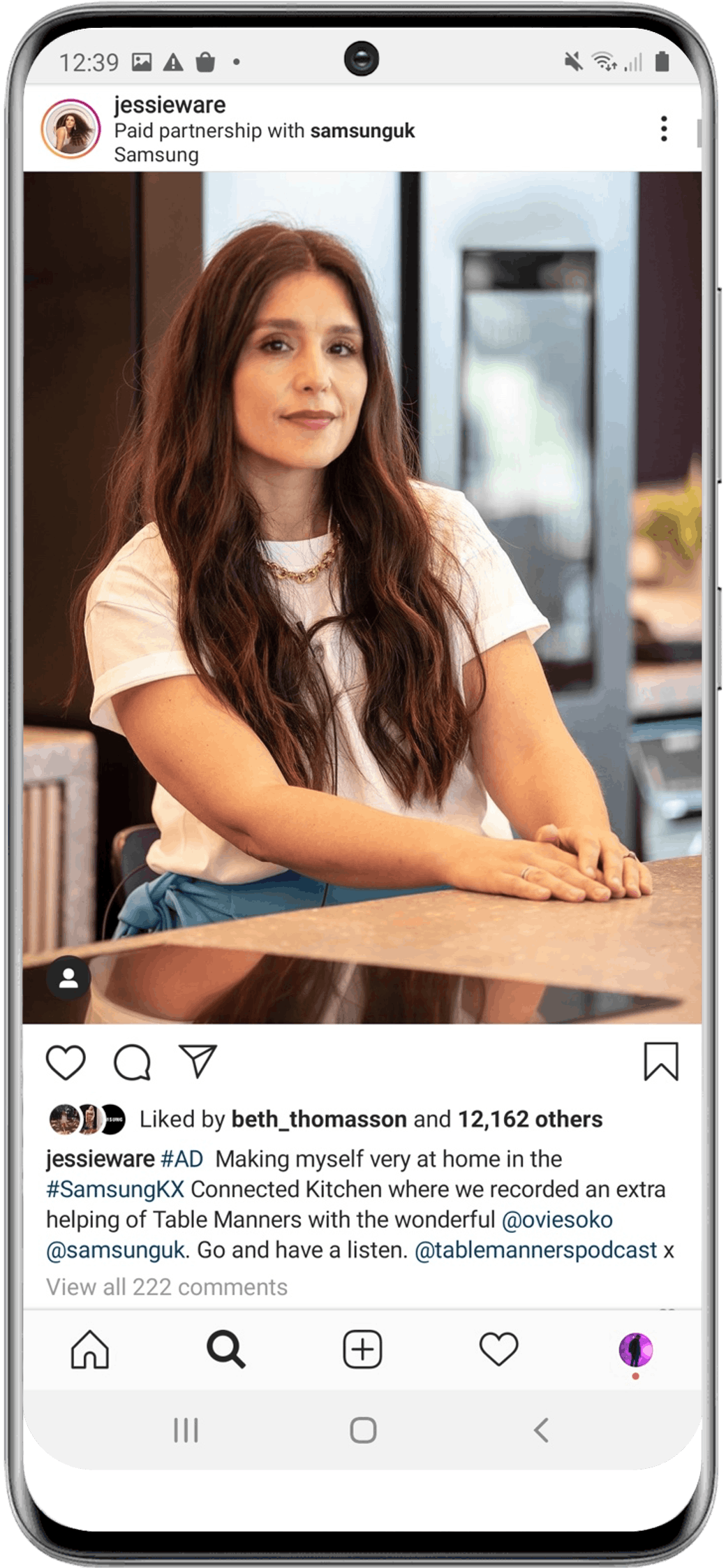Open the jessieware username in the header
This screenshot has width=726, height=1568.
pos(170,105)
